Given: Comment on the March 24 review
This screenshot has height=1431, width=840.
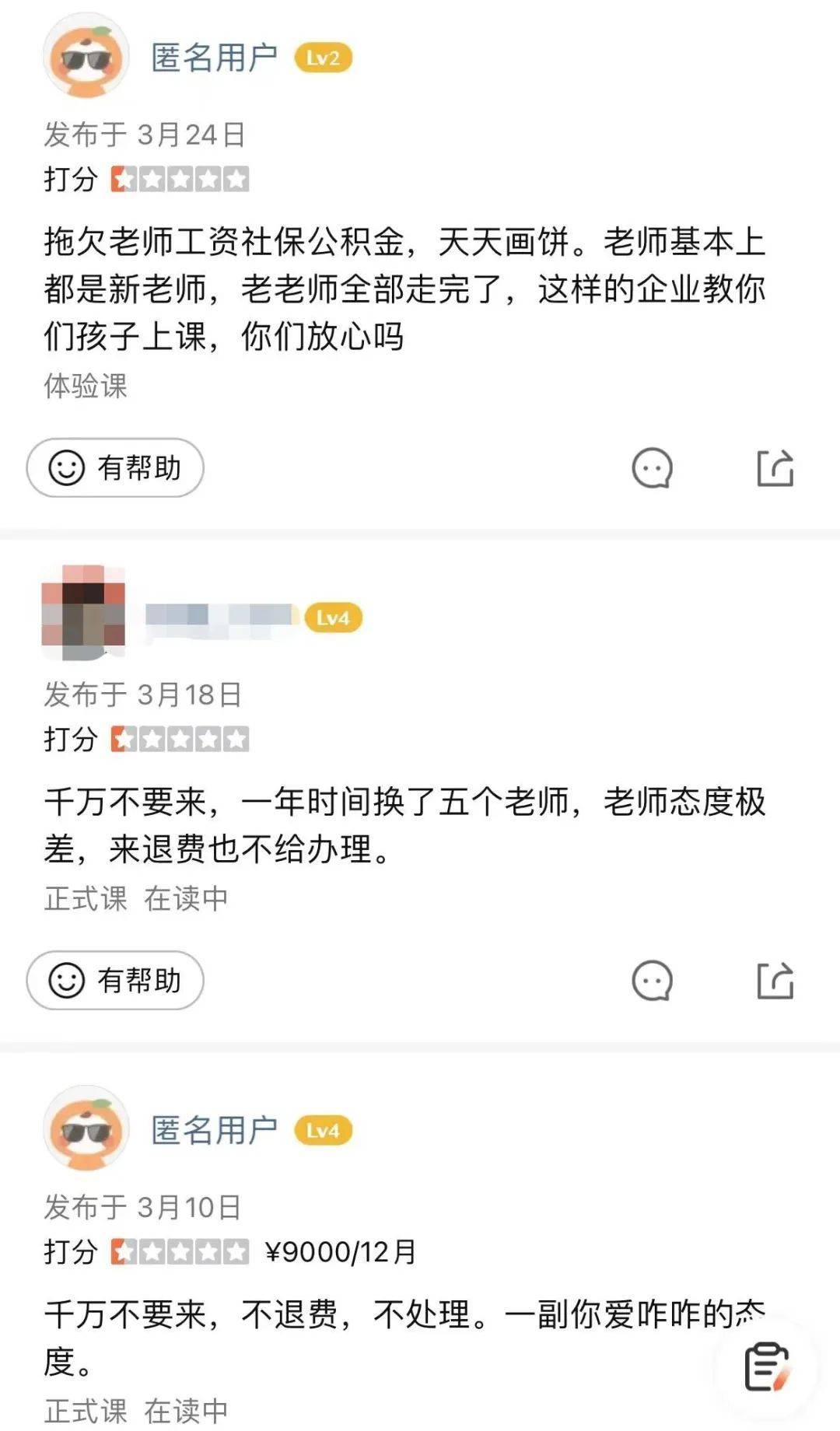Looking at the screenshot, I should (652, 468).
